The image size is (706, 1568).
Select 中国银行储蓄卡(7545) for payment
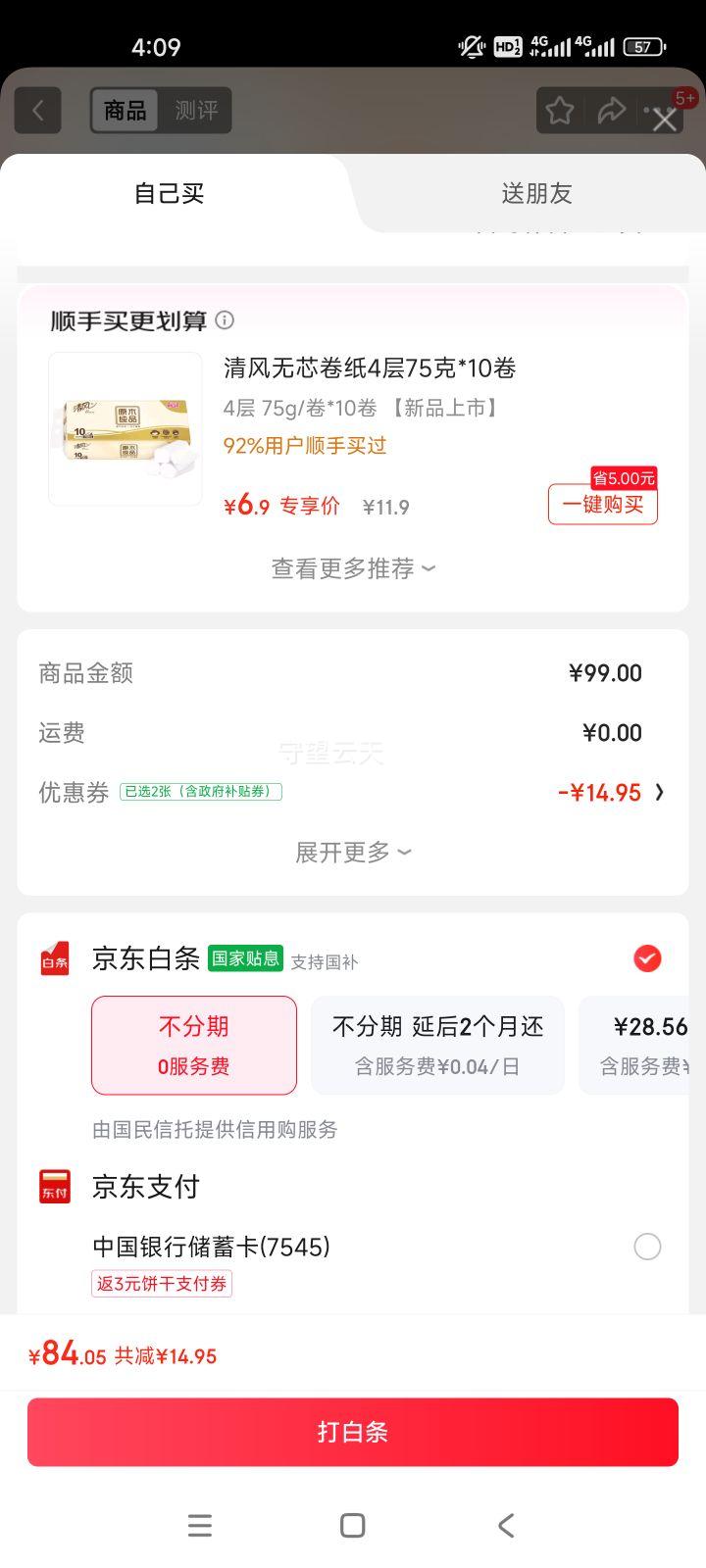click(646, 1247)
